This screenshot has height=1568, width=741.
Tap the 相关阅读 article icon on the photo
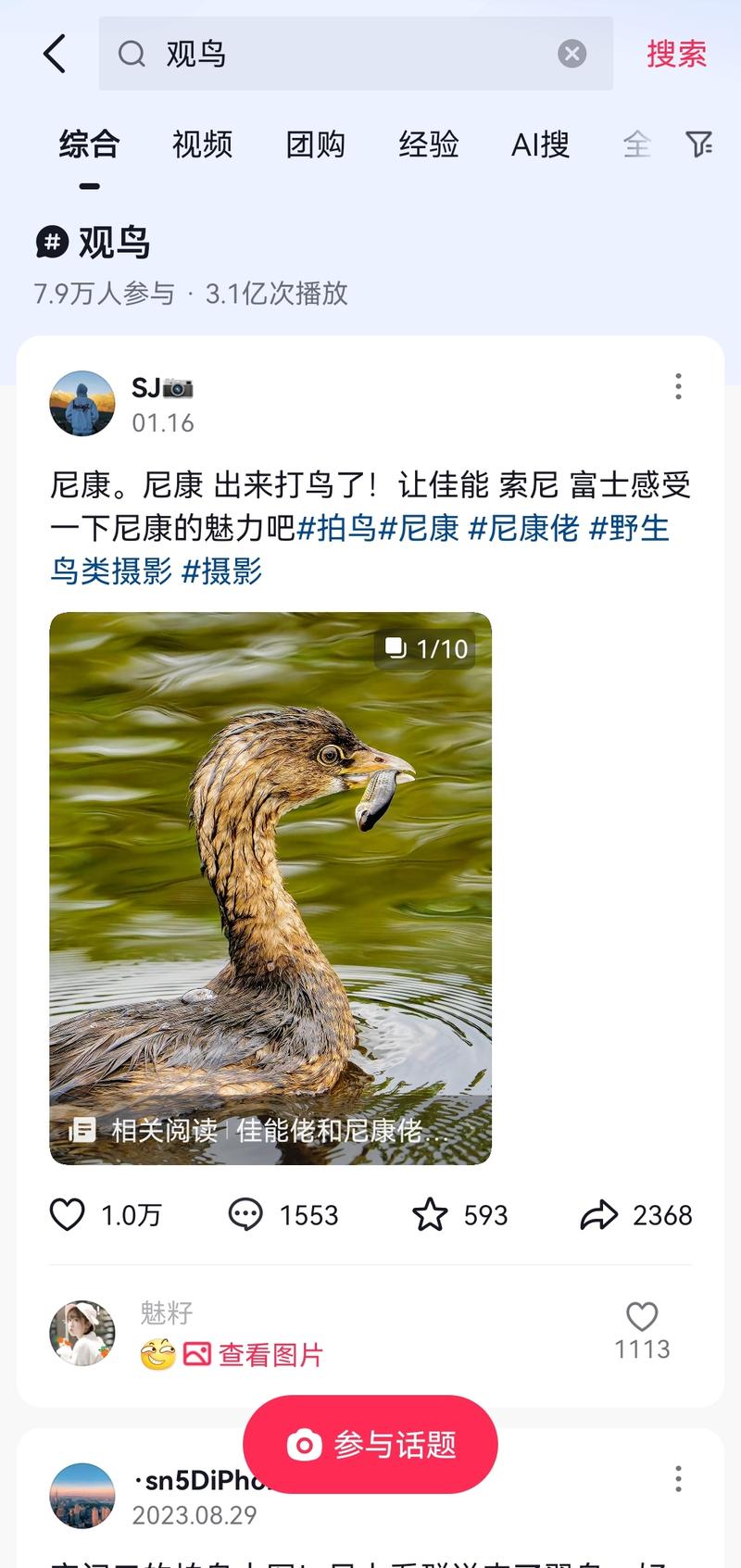coord(82,1131)
